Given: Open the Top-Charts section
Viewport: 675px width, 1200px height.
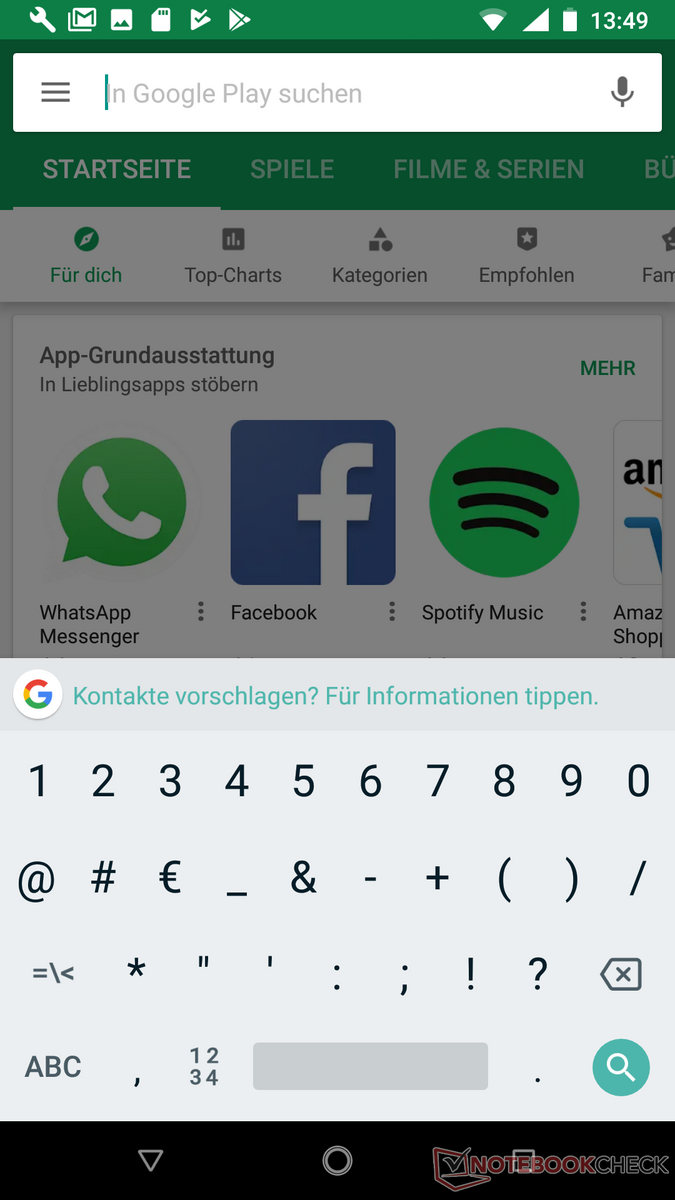Looking at the screenshot, I should click(233, 257).
